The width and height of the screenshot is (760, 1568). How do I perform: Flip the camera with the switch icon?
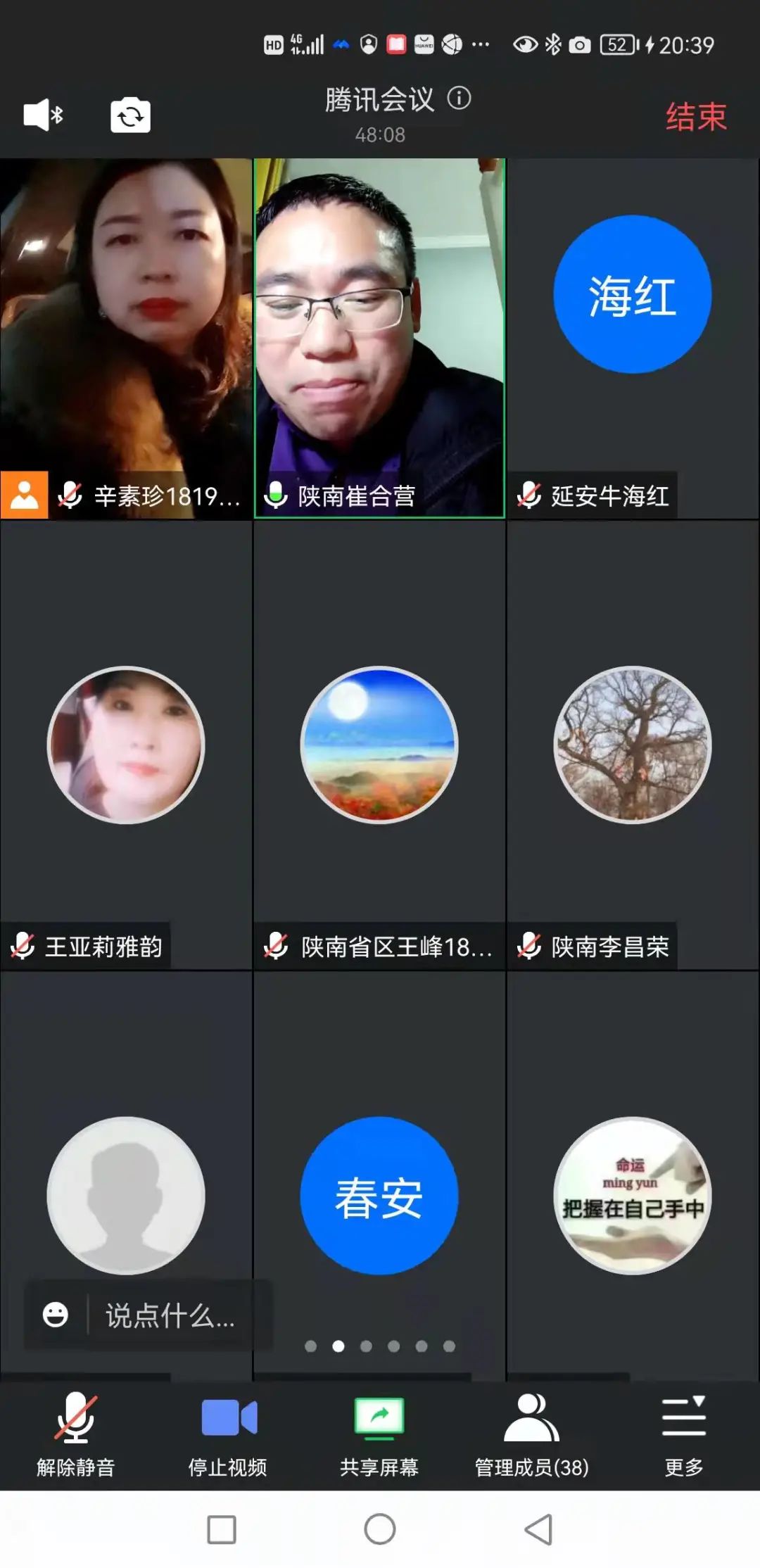point(130,115)
